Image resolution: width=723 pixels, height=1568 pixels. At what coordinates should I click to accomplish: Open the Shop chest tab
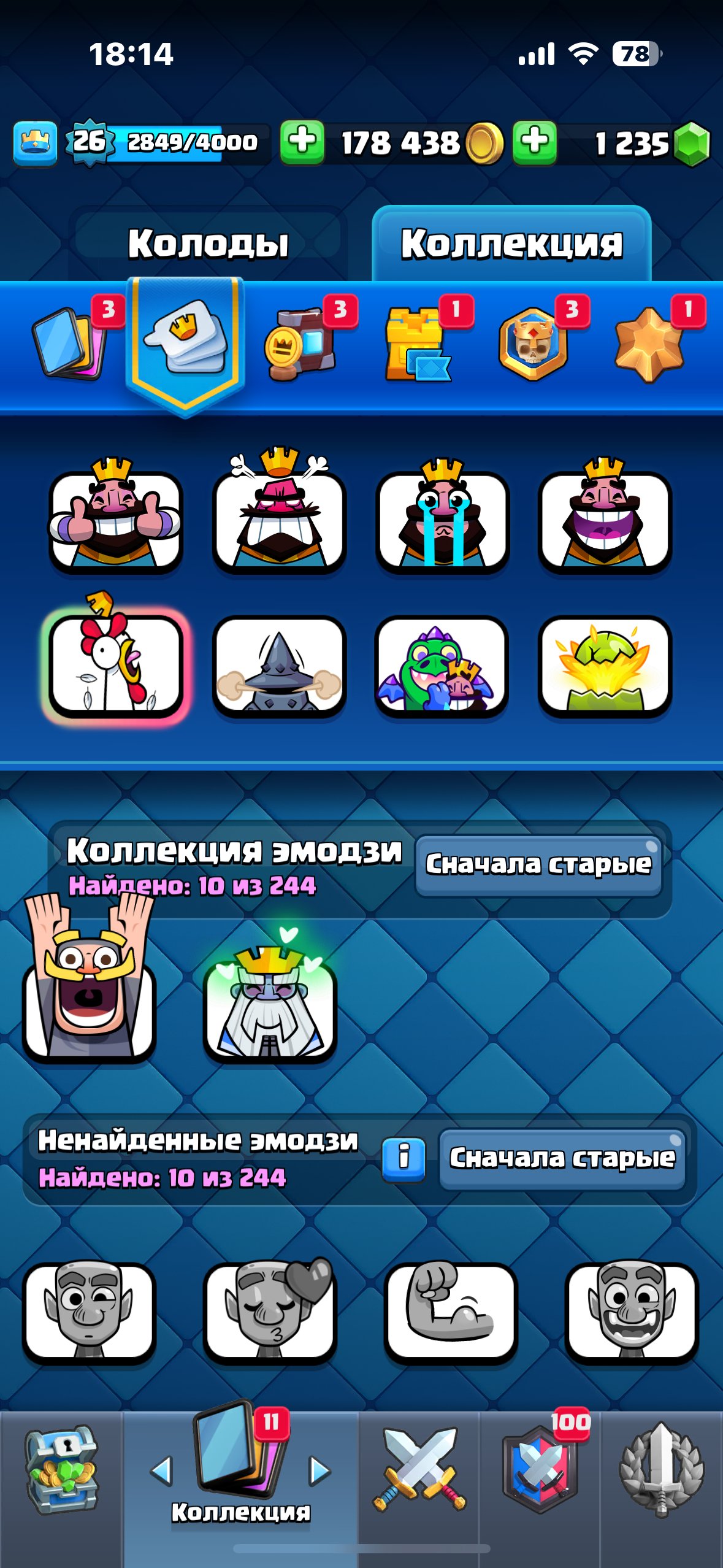coord(61,1470)
